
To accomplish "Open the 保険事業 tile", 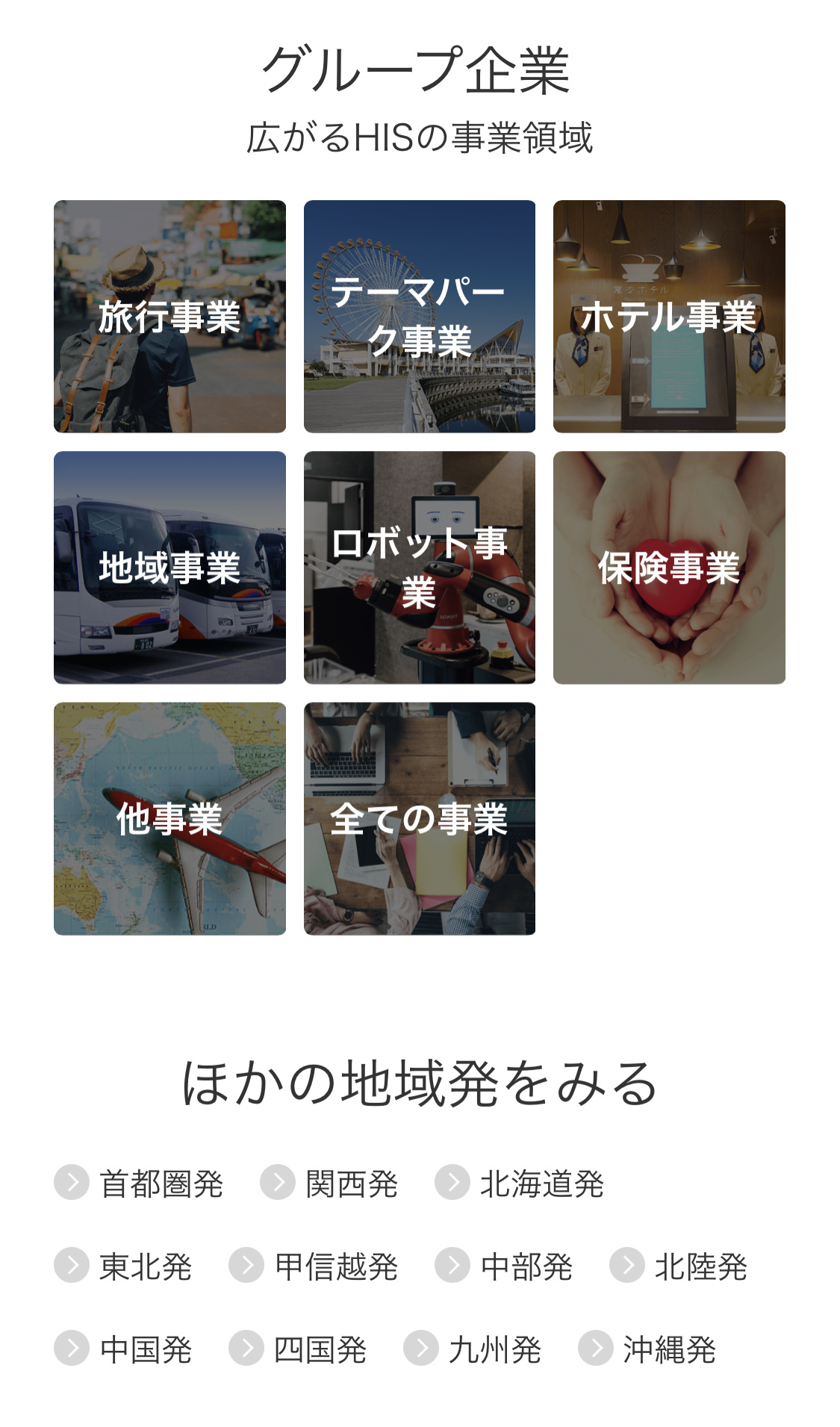I will point(669,568).
